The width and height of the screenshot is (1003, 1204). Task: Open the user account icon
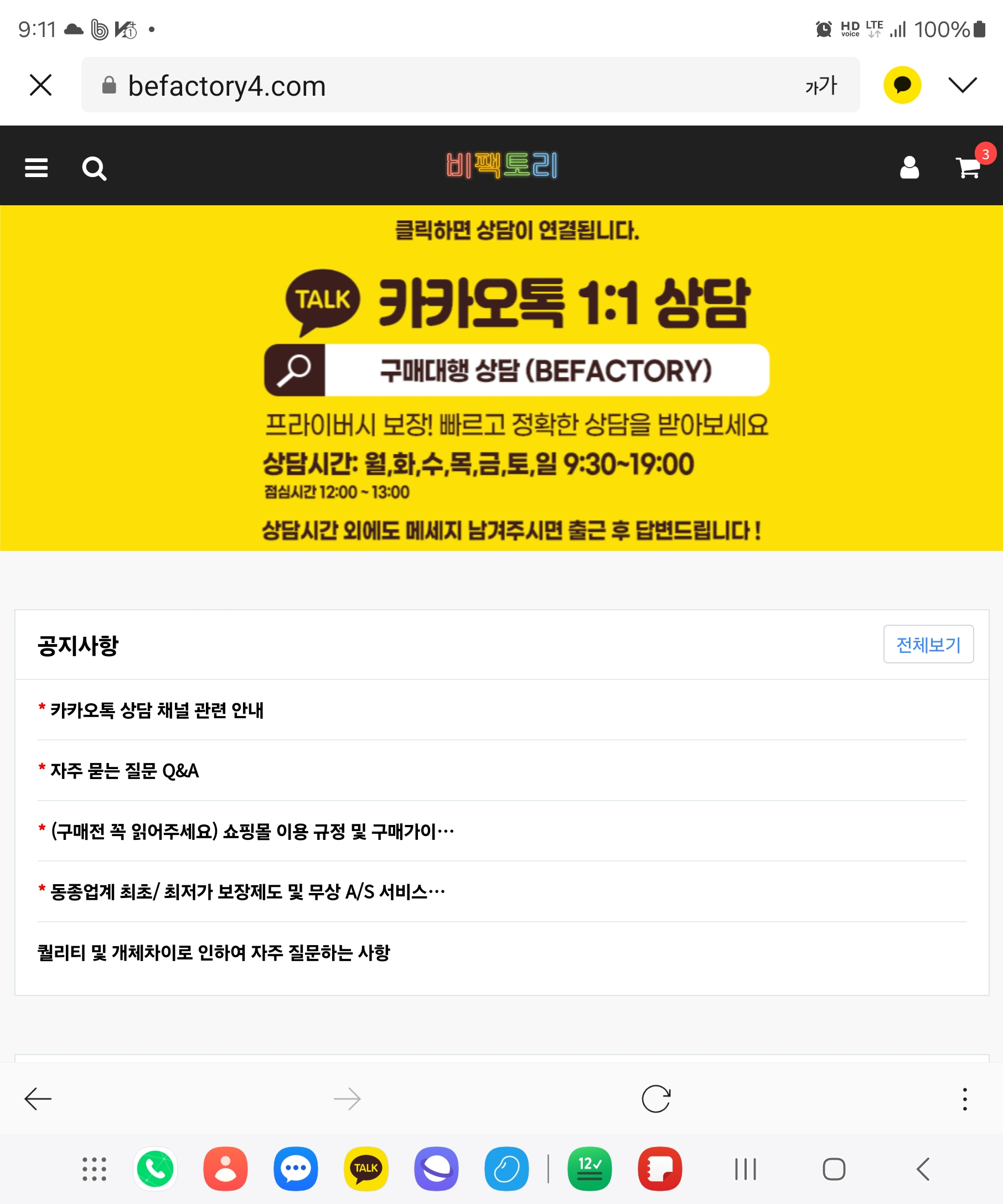tap(909, 168)
